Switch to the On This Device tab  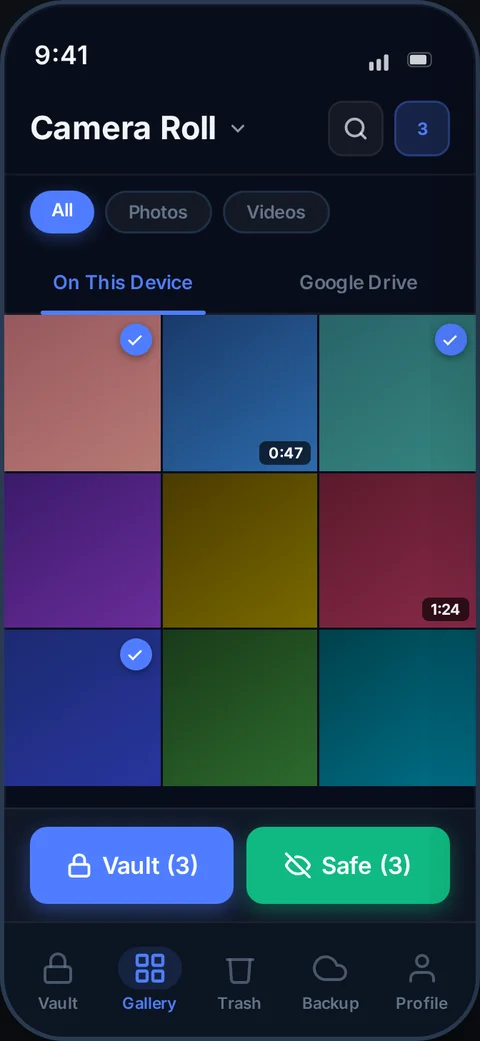pyautogui.click(x=123, y=283)
